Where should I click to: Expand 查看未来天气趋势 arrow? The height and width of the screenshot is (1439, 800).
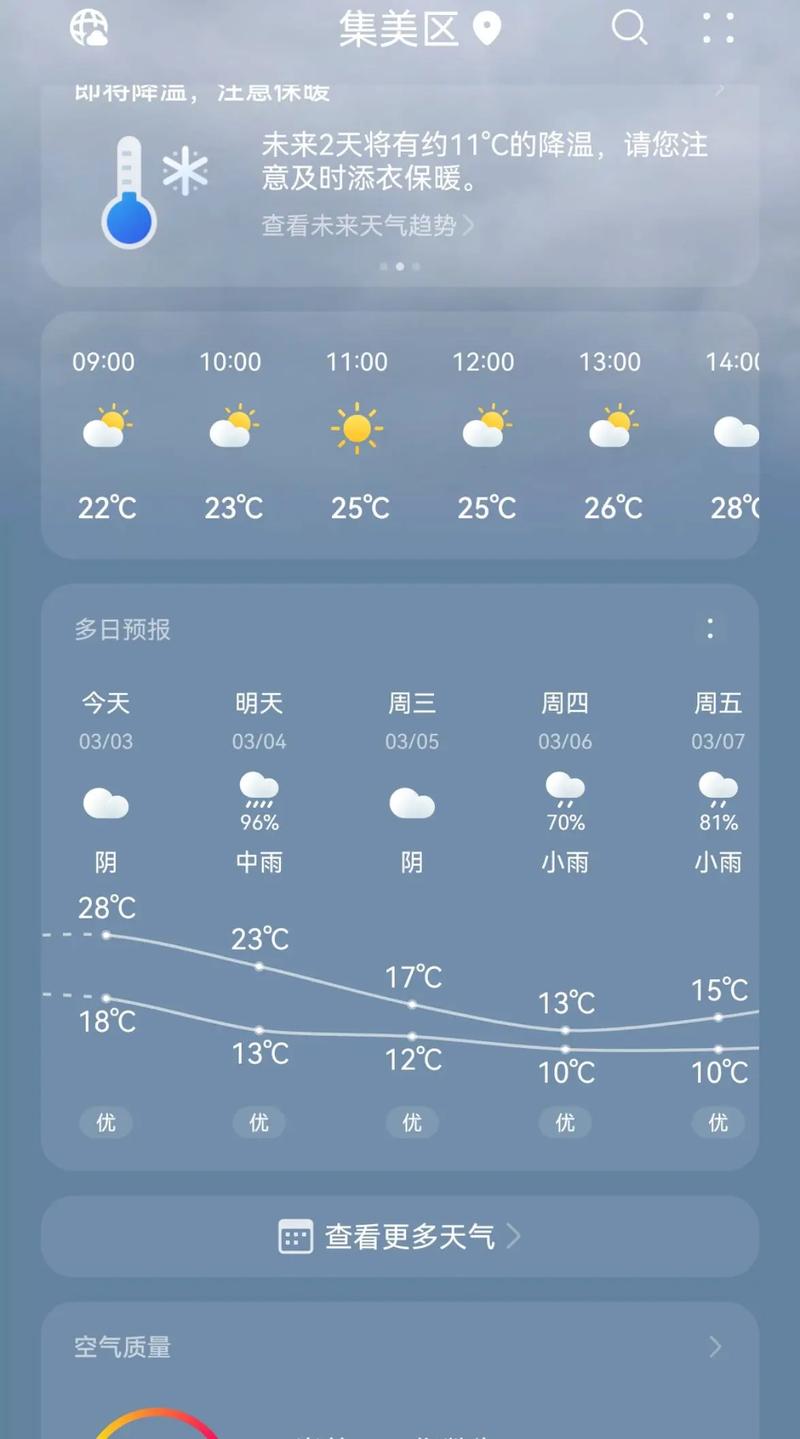tap(470, 227)
